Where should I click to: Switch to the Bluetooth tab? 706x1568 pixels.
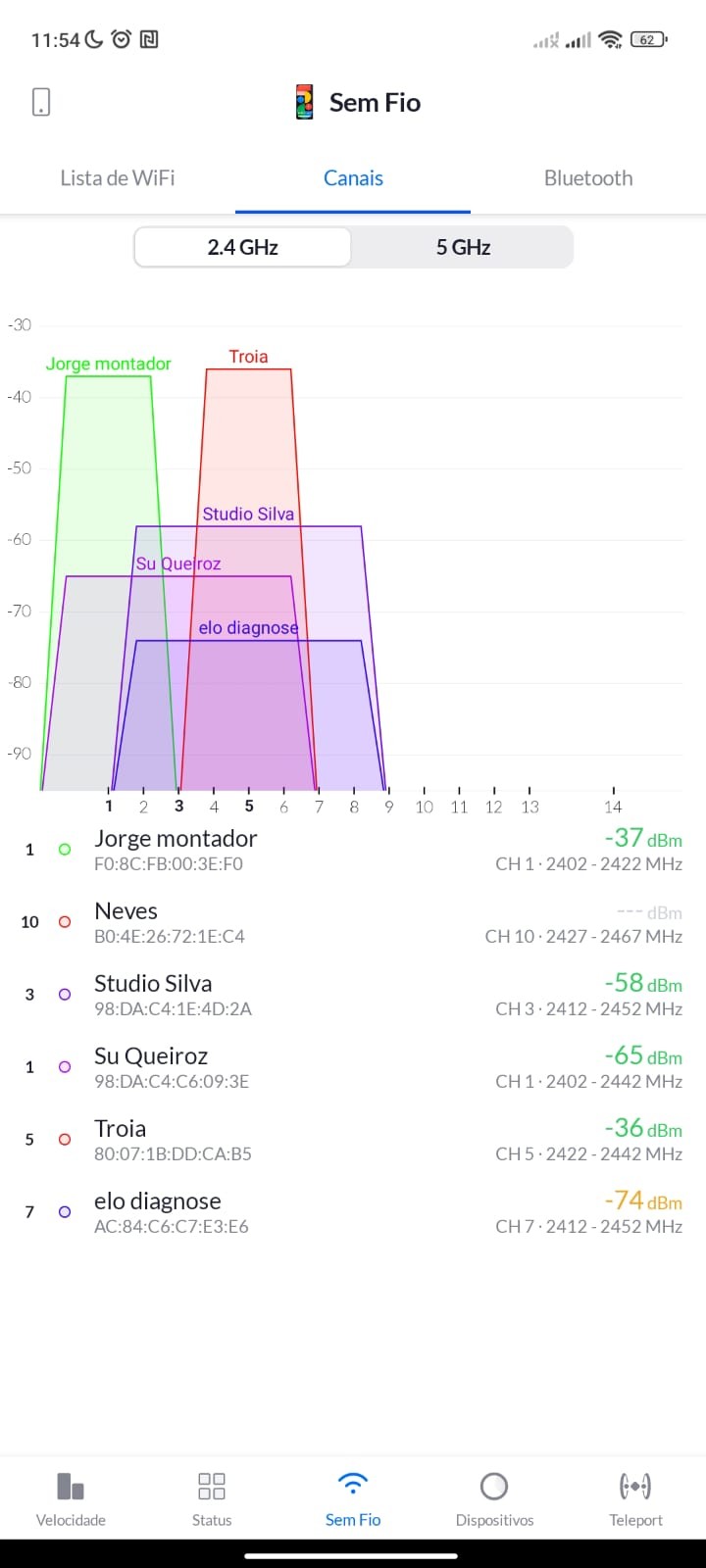coord(588,178)
